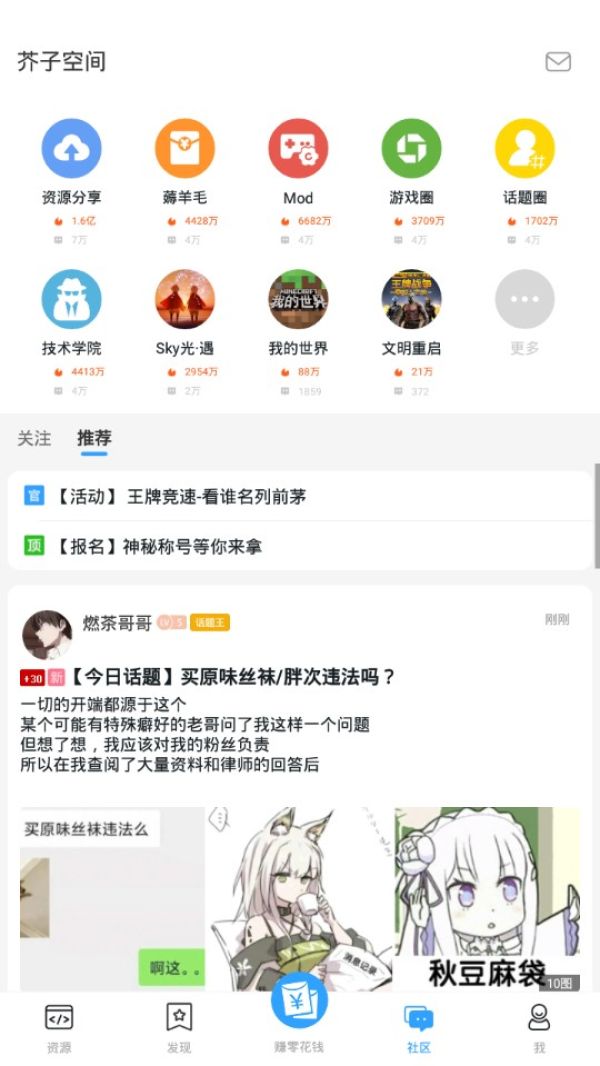This screenshot has height=1066, width=600.
Task: Open the Mod circle
Action: (298, 148)
